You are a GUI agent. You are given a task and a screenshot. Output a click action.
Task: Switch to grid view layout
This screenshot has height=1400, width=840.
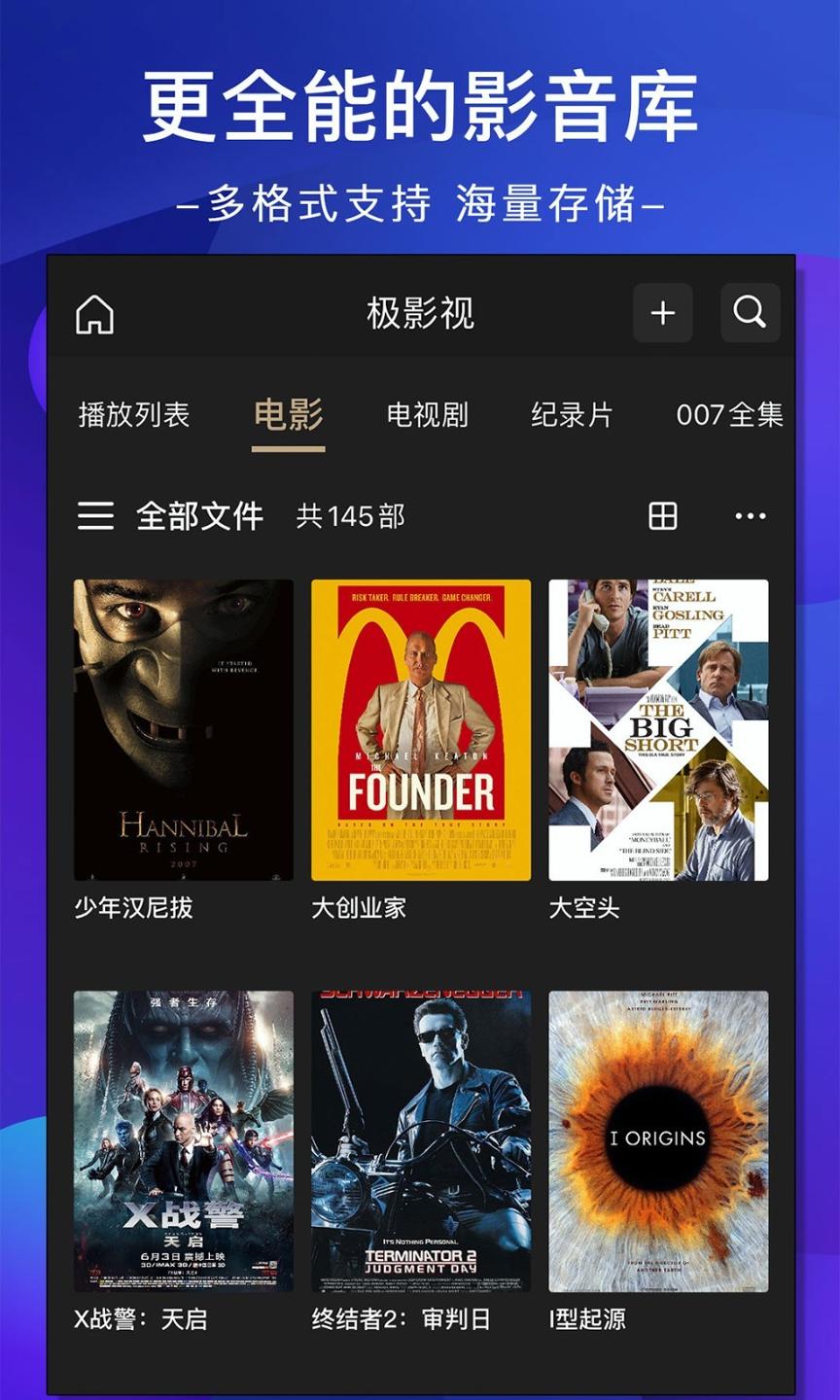663,515
